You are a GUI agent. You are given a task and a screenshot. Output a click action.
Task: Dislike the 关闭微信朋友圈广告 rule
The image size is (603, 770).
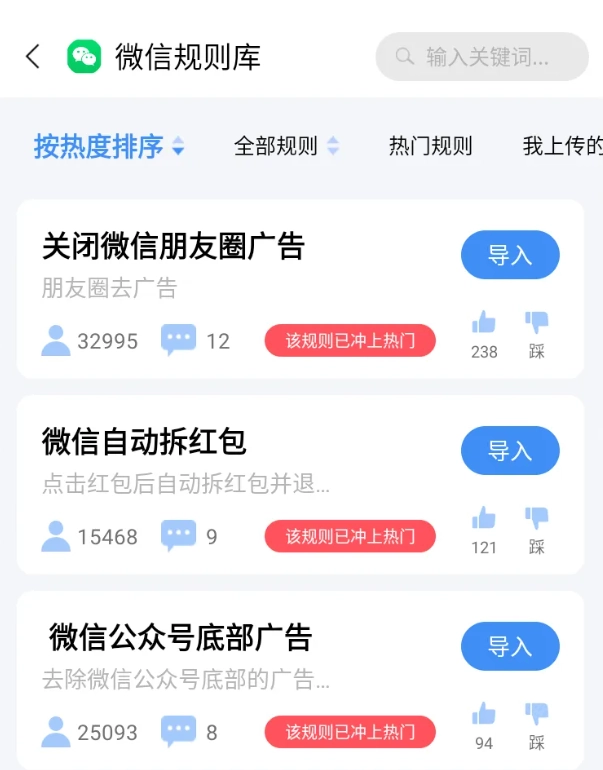(x=537, y=324)
